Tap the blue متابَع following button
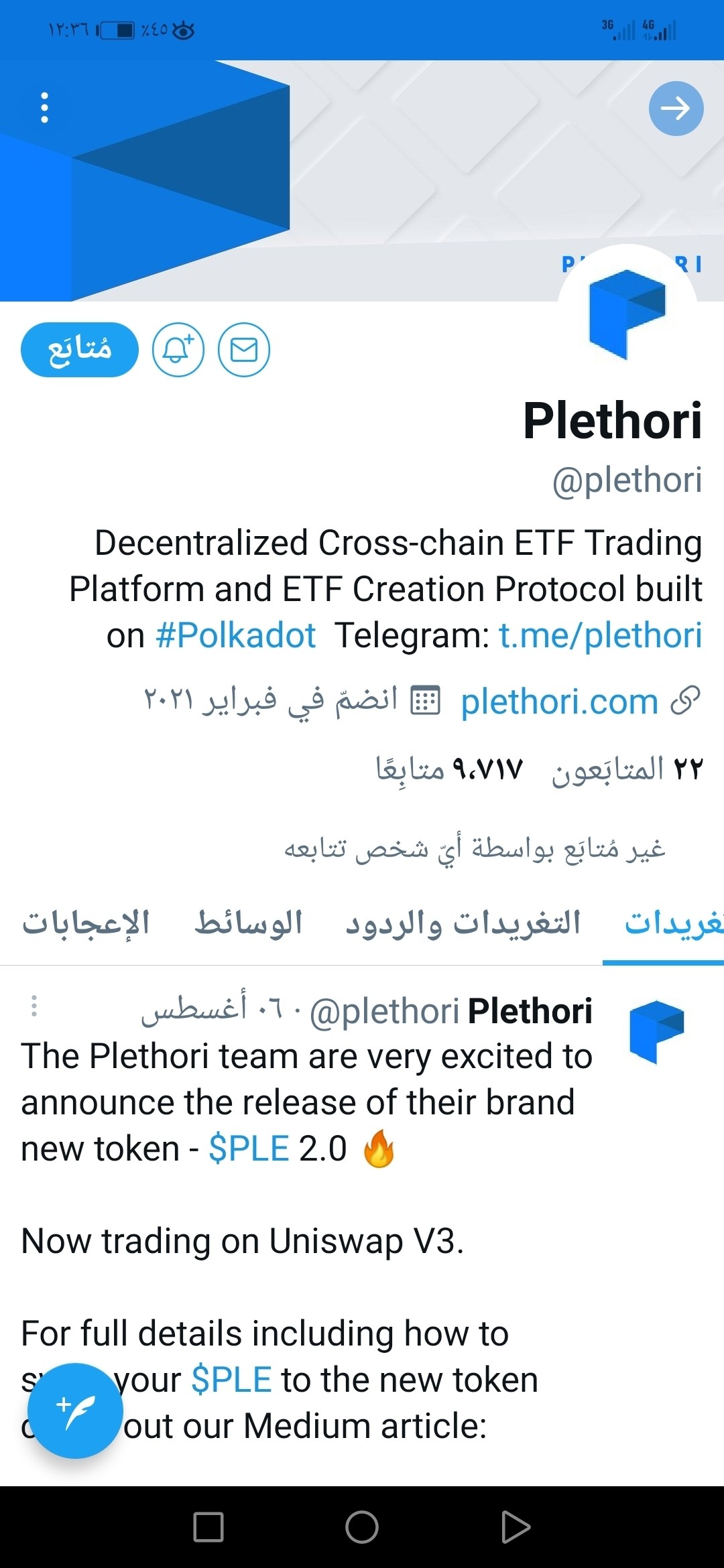The width and height of the screenshot is (724, 1568). click(79, 349)
